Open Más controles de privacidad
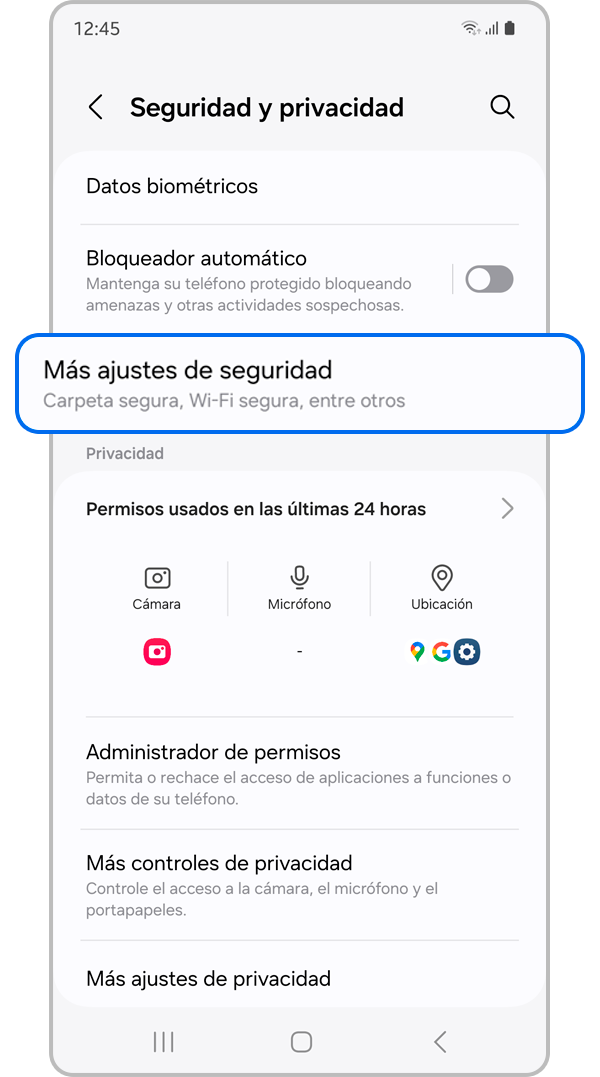 coord(300,884)
